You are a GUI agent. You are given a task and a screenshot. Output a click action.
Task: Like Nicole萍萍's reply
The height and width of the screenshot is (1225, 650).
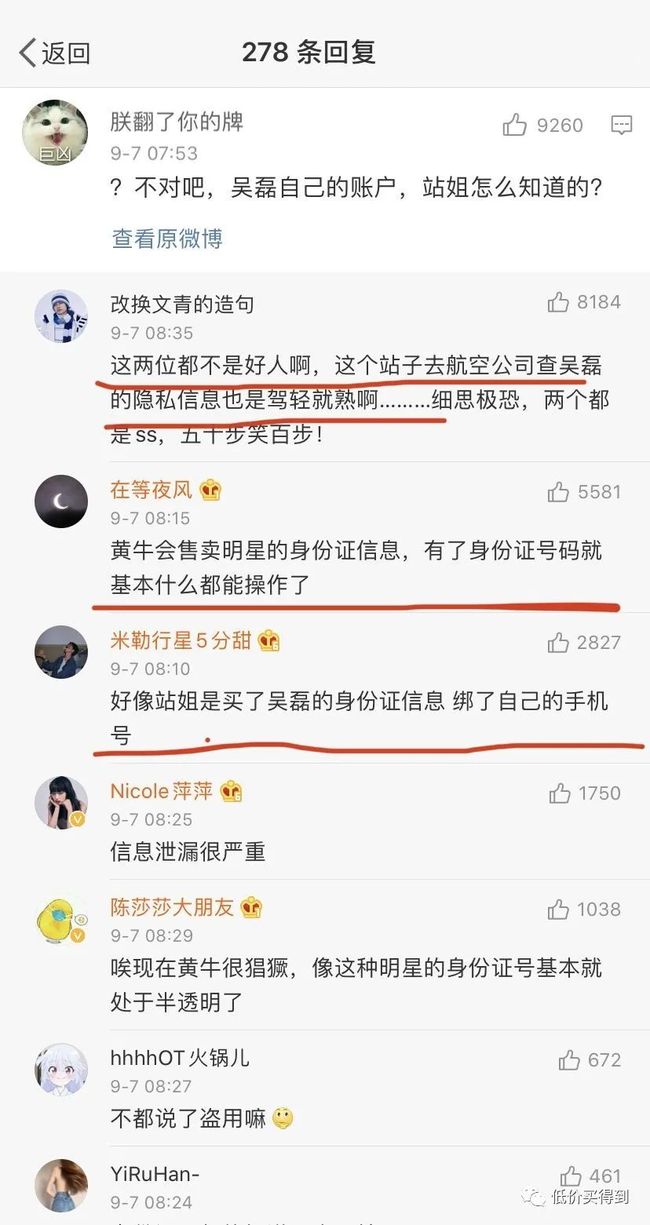coord(558,793)
